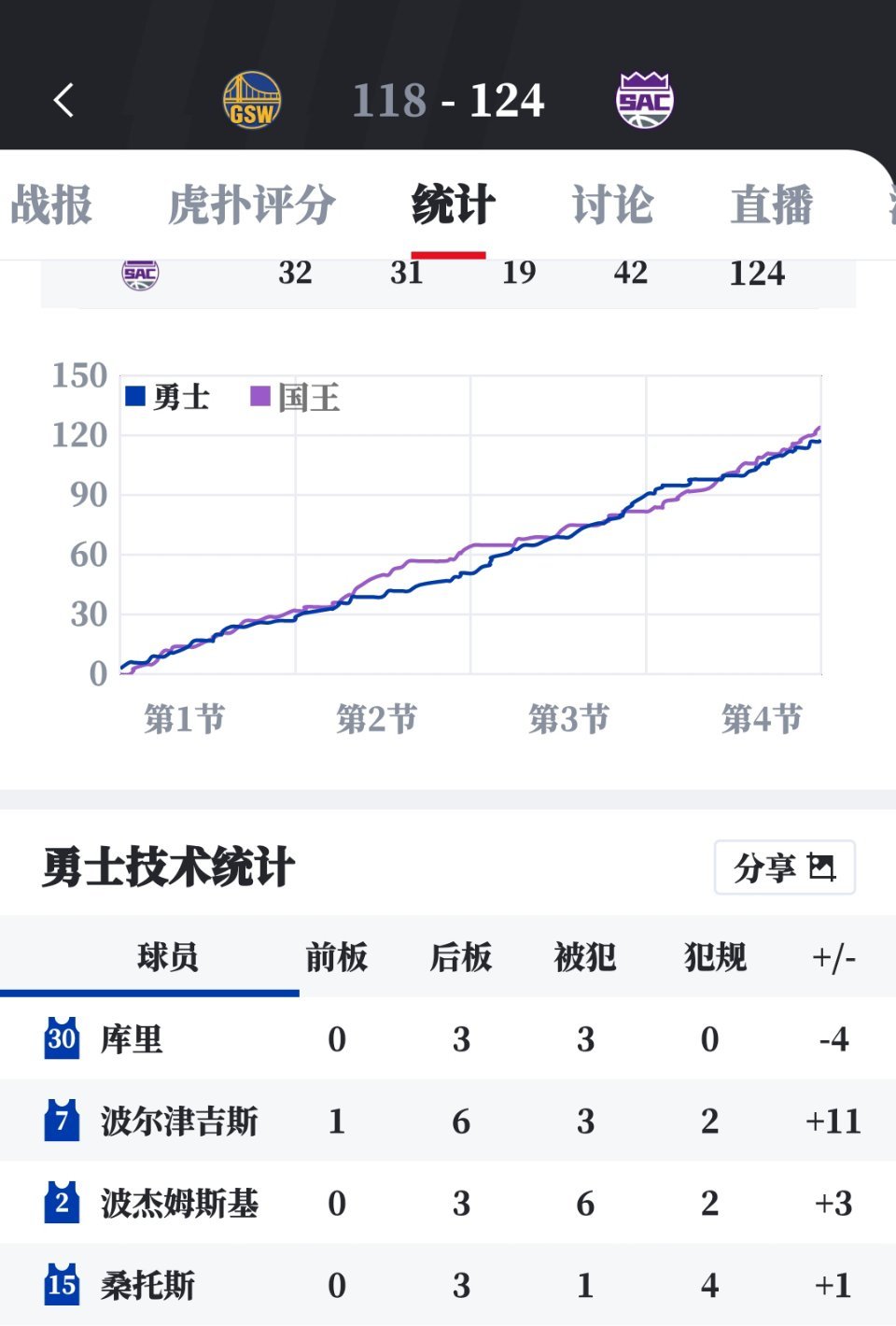Open the 虎扑评分 tab
The height and width of the screenshot is (1326, 896).
pyautogui.click(x=252, y=207)
